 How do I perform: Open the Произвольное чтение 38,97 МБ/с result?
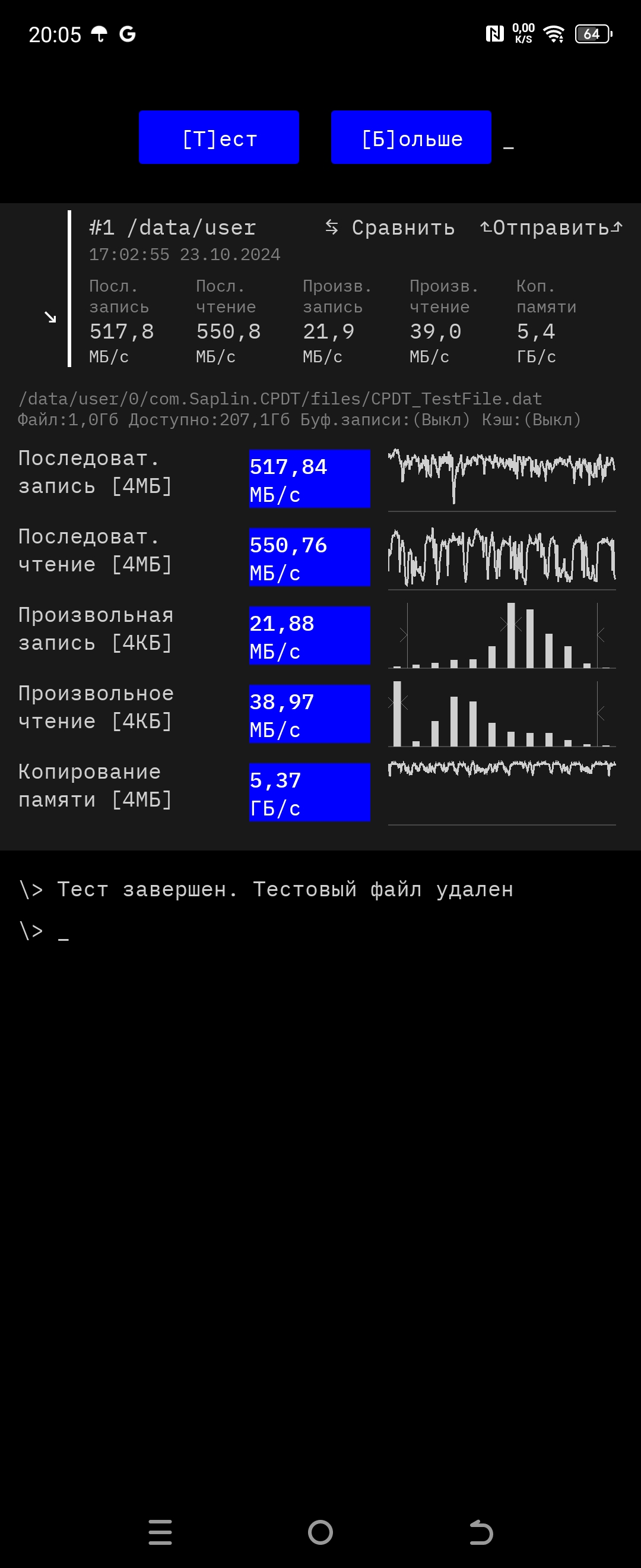click(x=310, y=715)
